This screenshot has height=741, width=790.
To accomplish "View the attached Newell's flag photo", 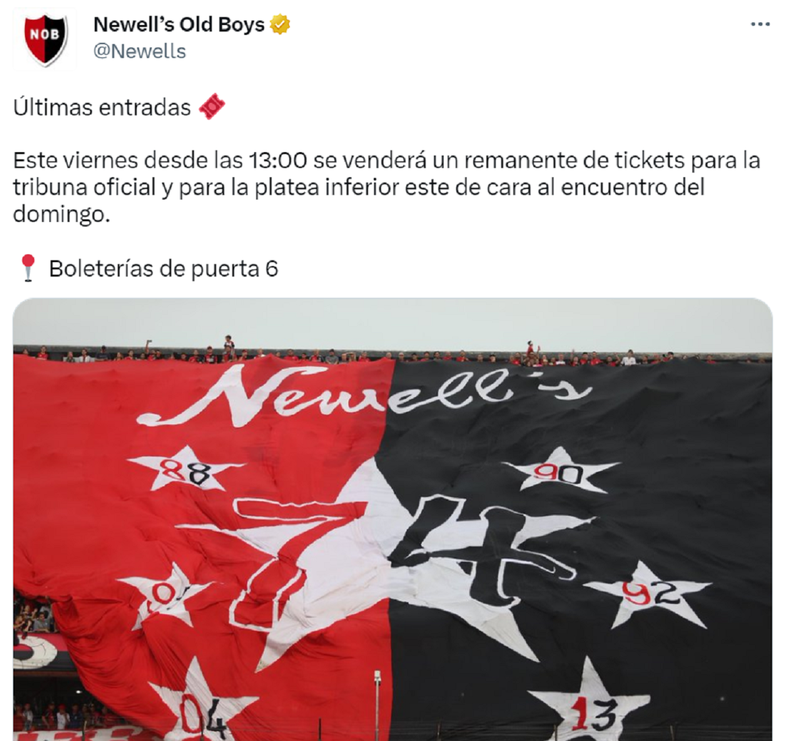I will click(x=392, y=519).
